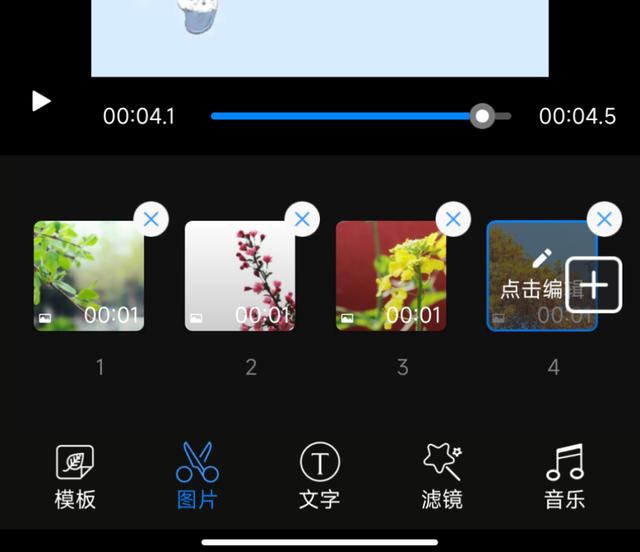Open the 滤镜 filters tab
Viewport: 640px width, 552px height.
tap(442, 476)
